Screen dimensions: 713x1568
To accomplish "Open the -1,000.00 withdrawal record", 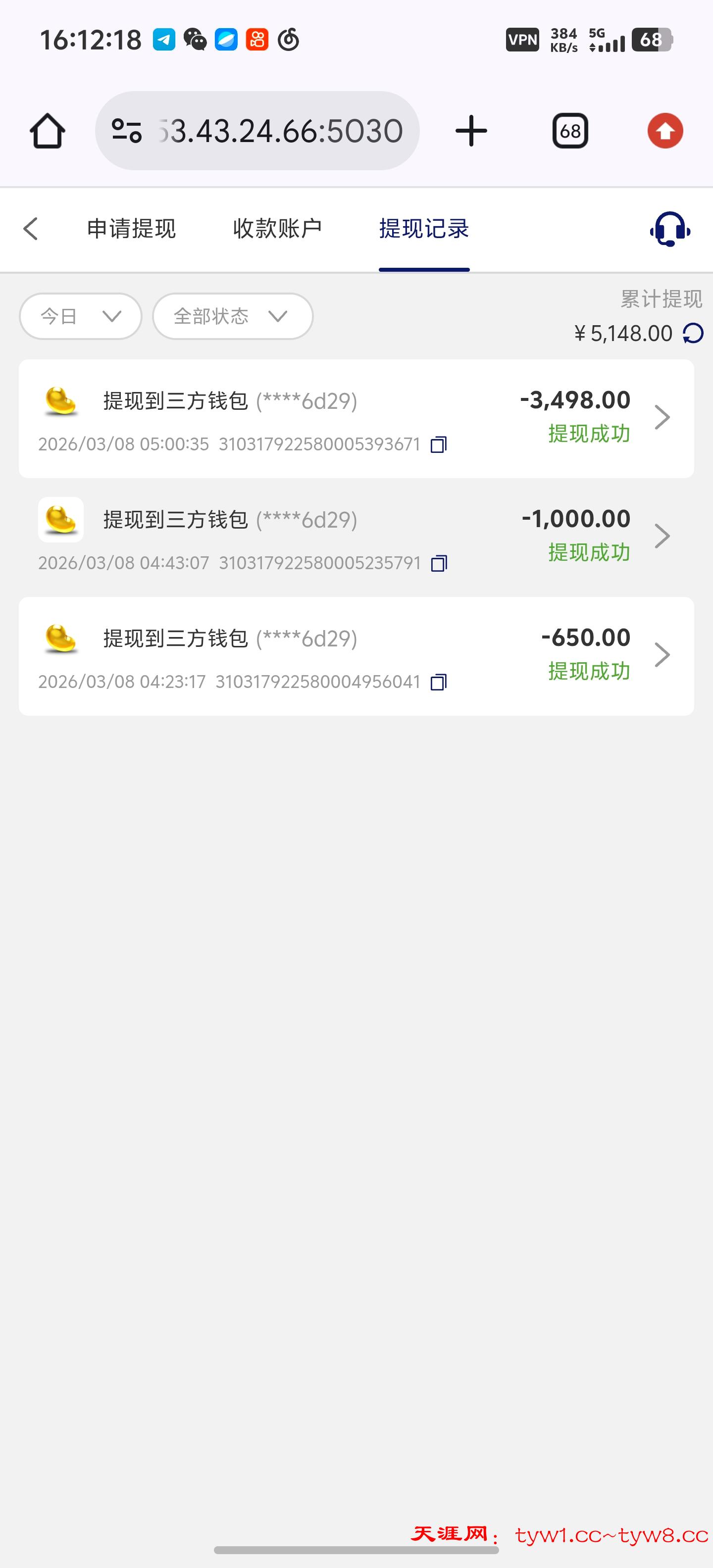I will pyautogui.click(x=356, y=537).
